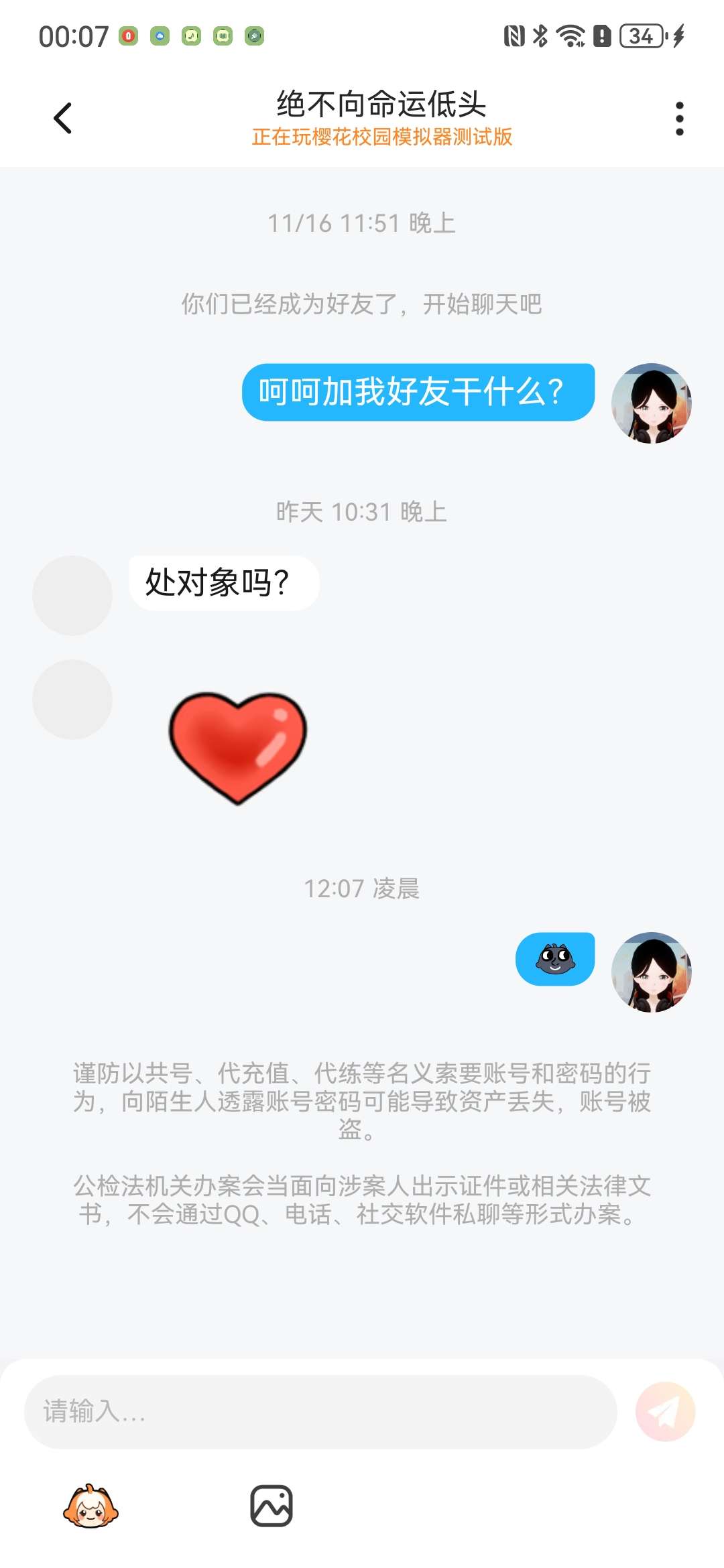
Task: Tap the 请输入 message input field
Action: pos(320,1412)
